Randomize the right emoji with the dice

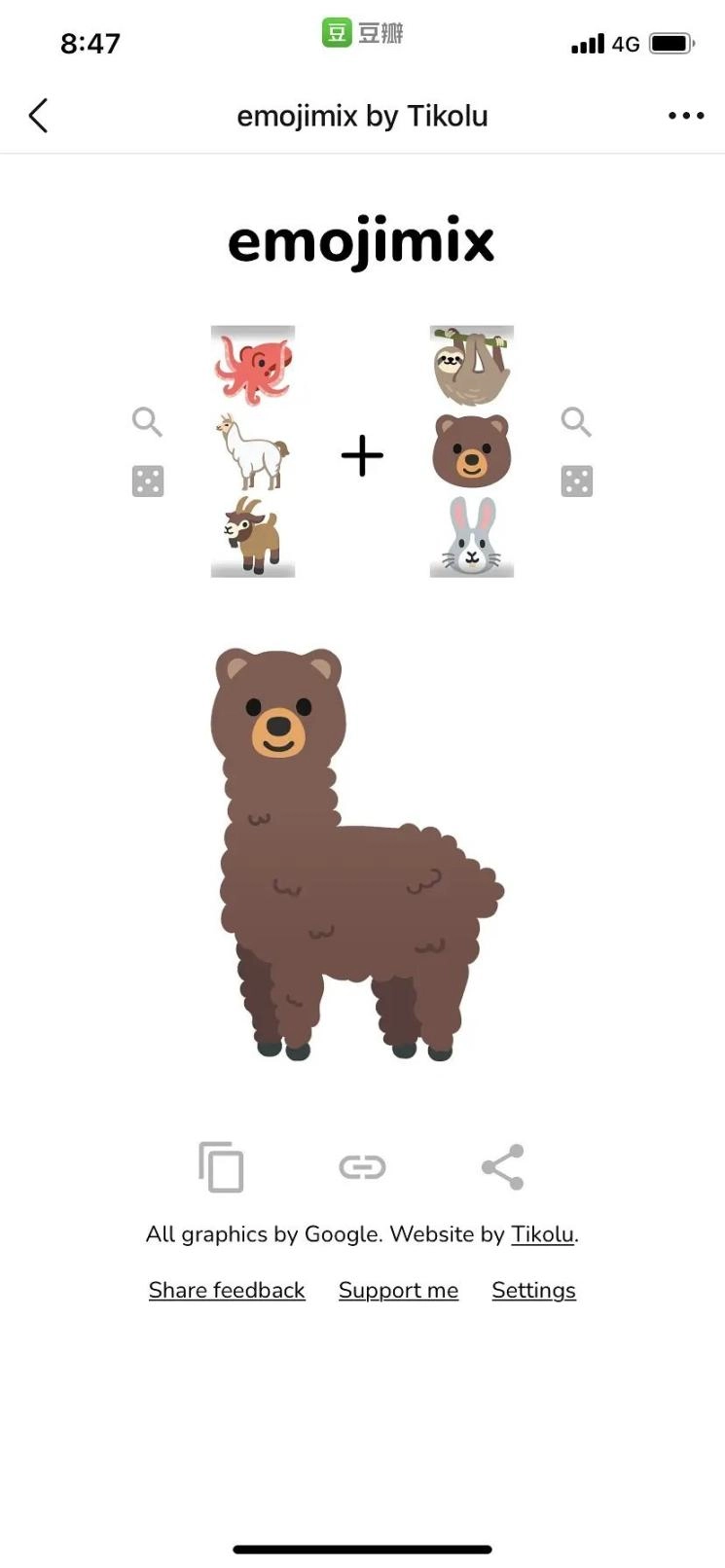[x=577, y=481]
